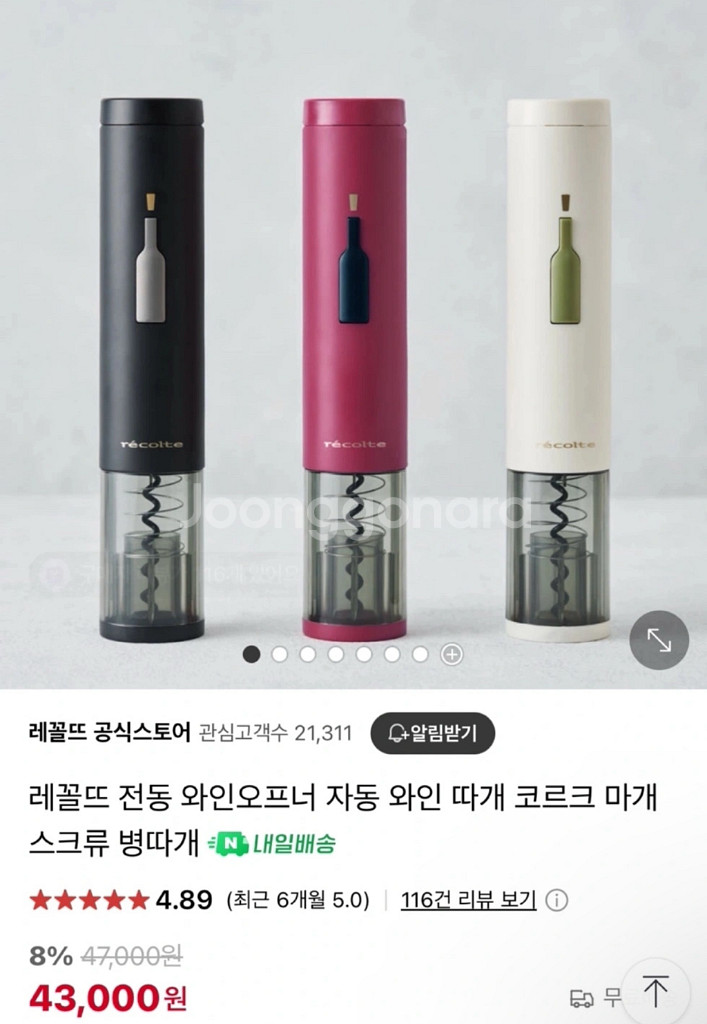The width and height of the screenshot is (707, 1024).
Task: Expand the product image to fullscreen
Action: [659, 639]
